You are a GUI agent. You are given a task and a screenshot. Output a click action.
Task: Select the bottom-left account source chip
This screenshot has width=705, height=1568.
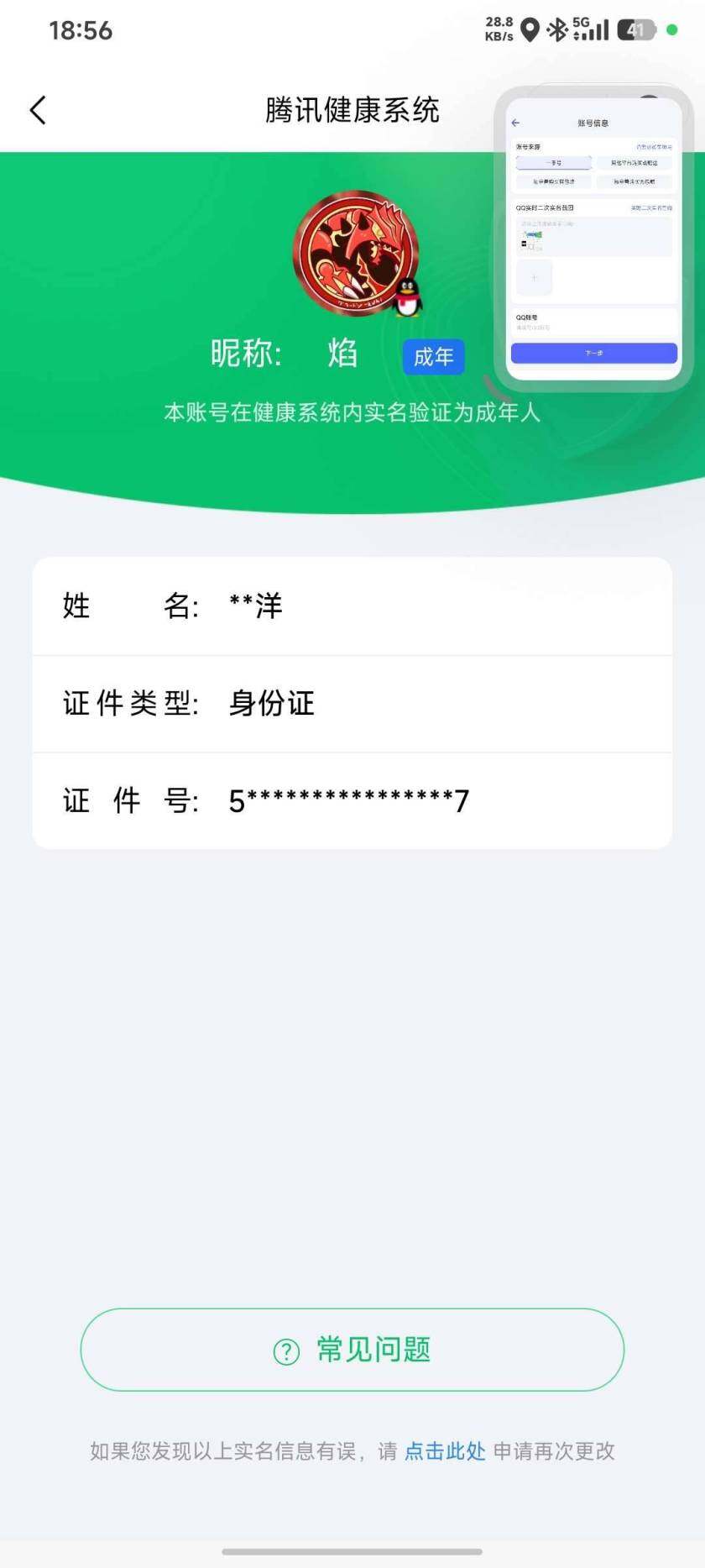click(x=555, y=181)
